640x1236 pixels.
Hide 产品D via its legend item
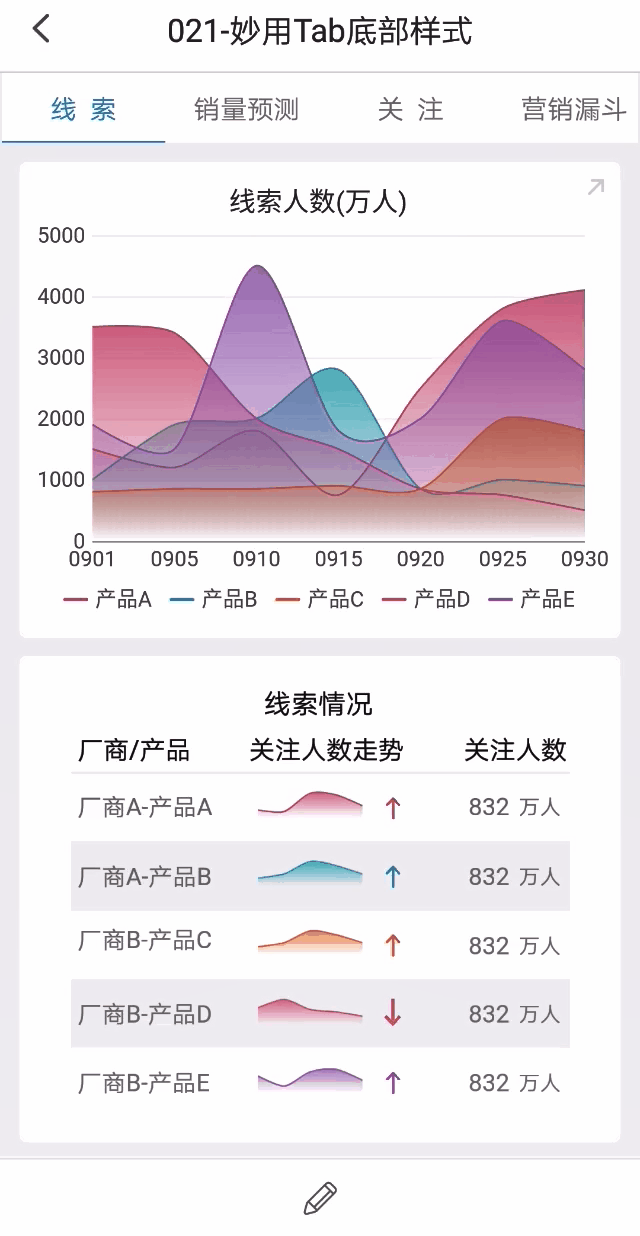pos(426,599)
